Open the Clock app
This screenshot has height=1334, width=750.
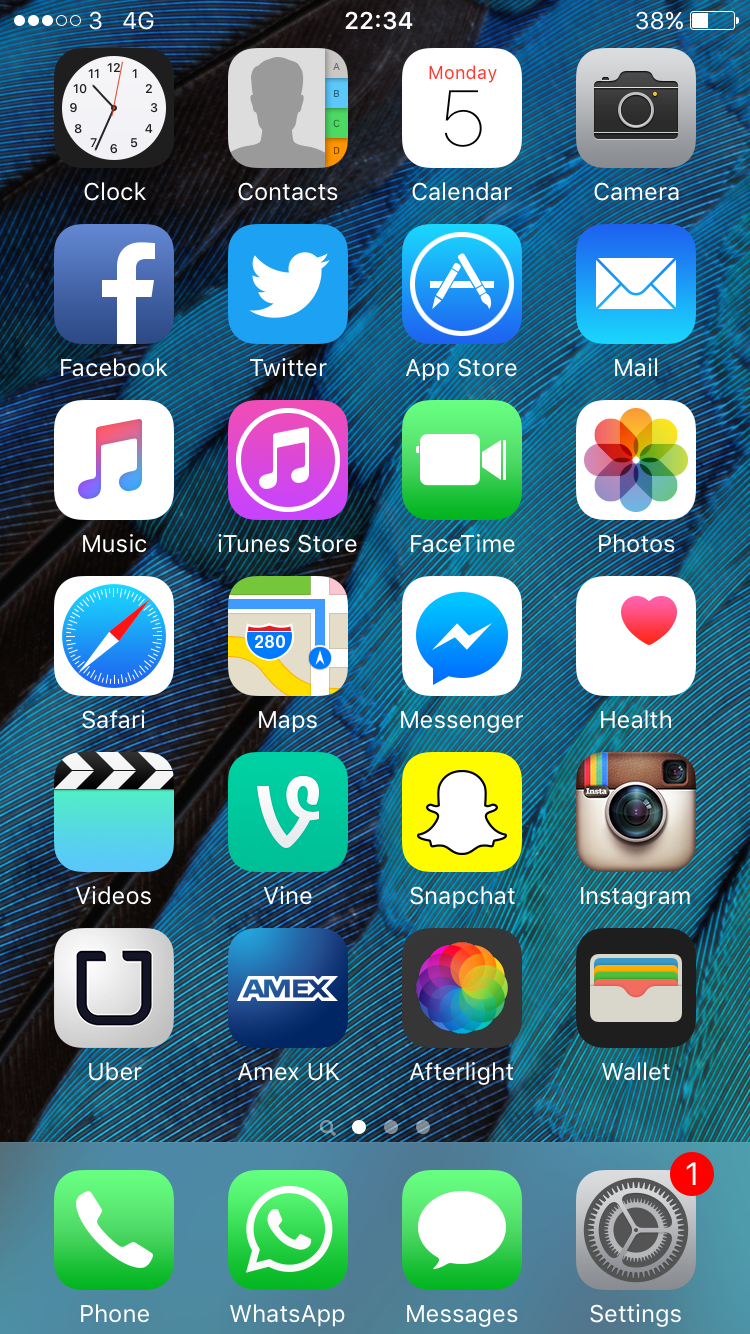[x=114, y=108]
